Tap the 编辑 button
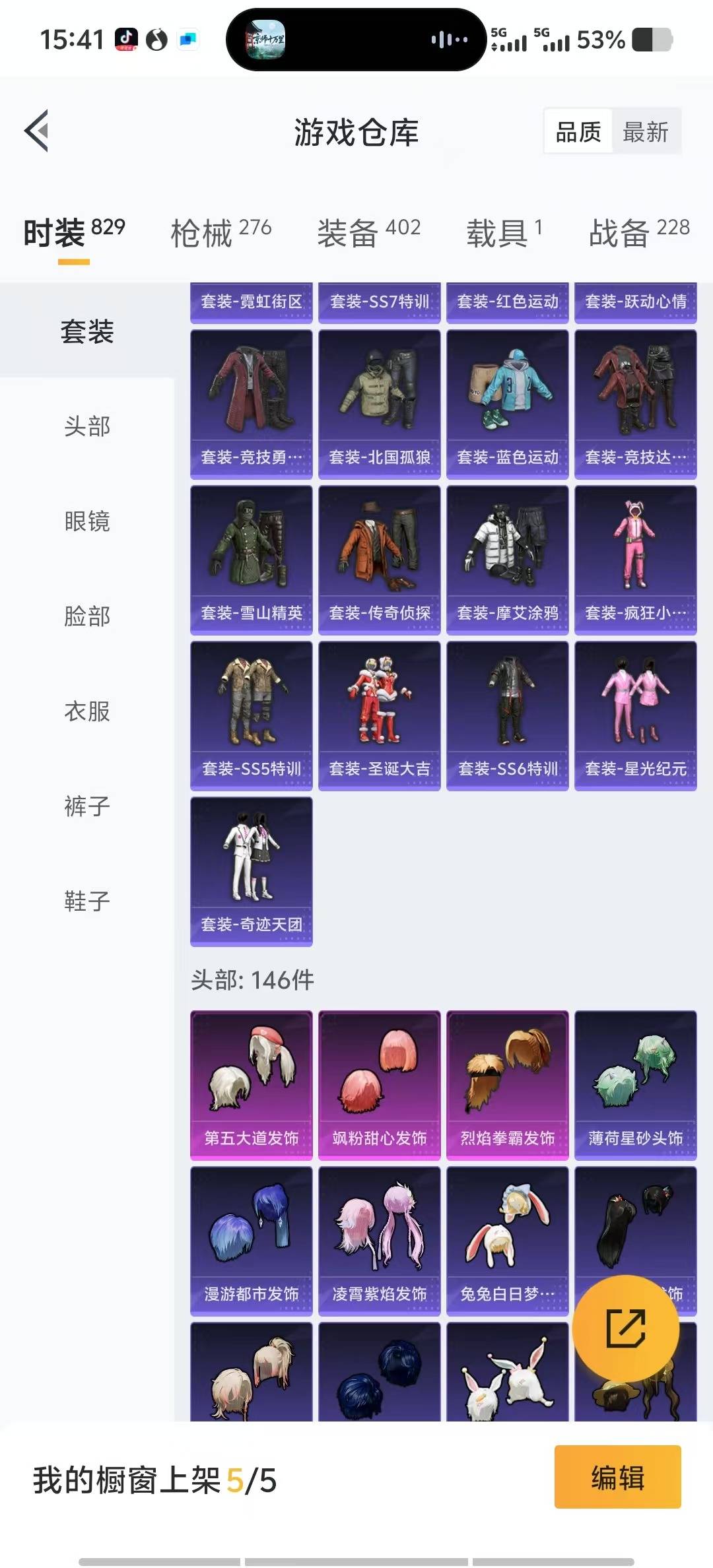713x1568 pixels. (617, 1477)
